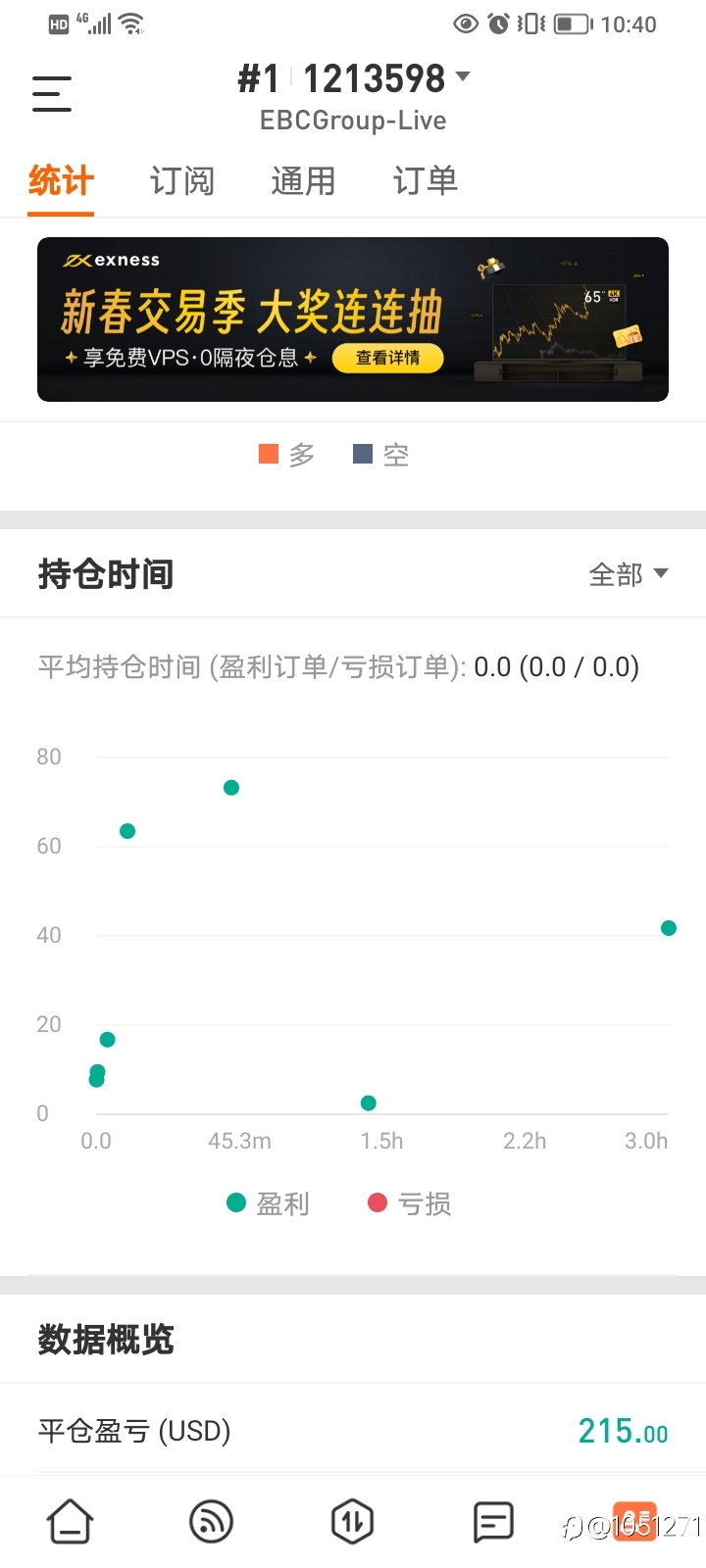Open the 全部 filter dropdown
This screenshot has width=706, height=1568.
pos(629,574)
